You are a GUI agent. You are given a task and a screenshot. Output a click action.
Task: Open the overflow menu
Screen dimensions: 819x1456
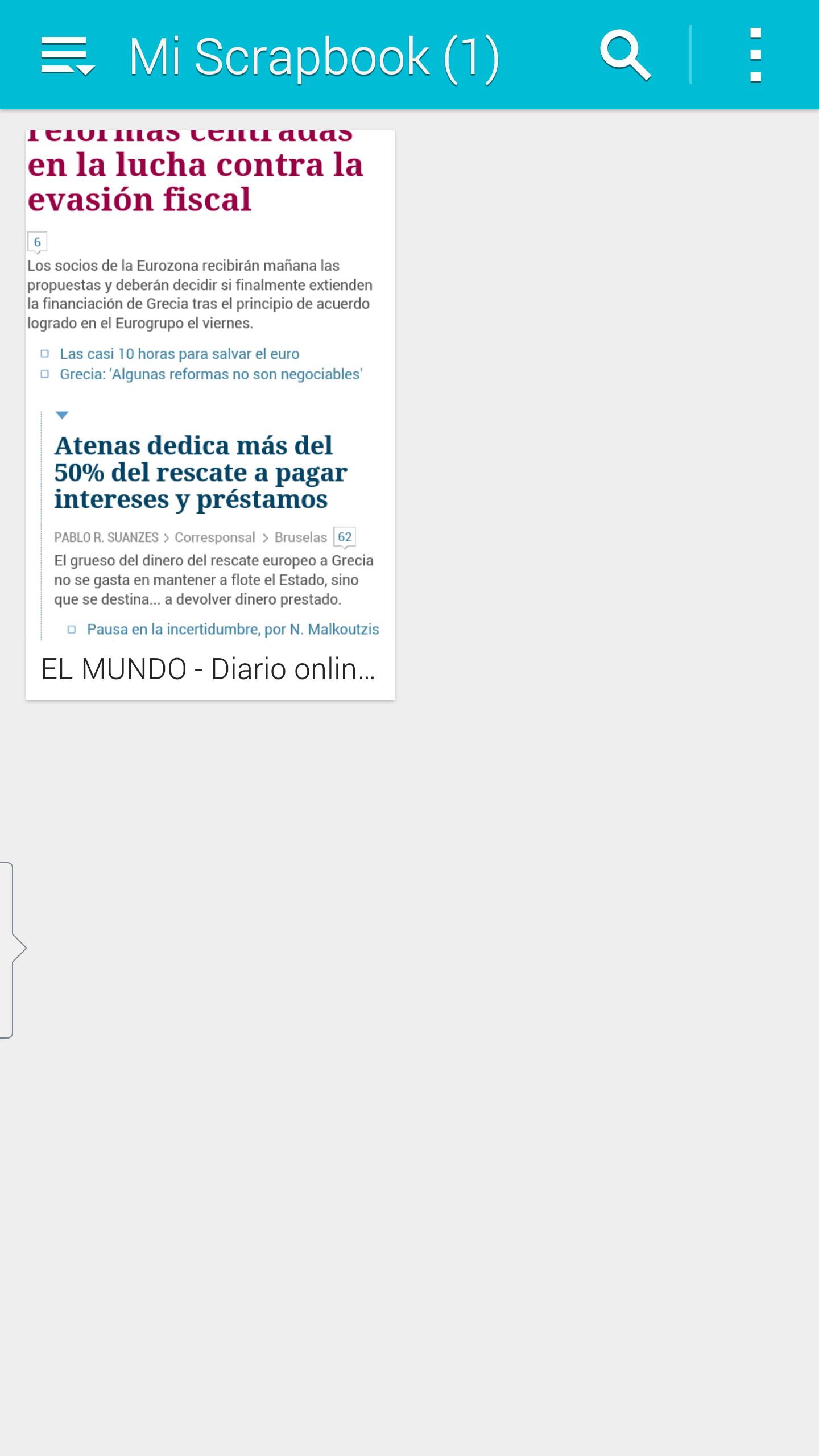[755, 56]
